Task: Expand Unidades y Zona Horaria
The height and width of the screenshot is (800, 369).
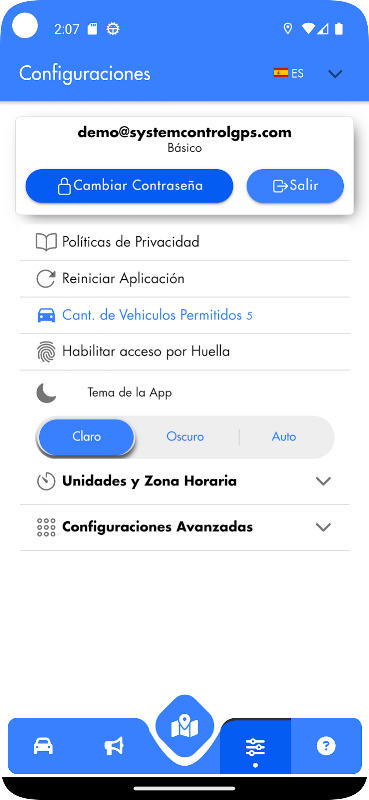Action: (185, 482)
